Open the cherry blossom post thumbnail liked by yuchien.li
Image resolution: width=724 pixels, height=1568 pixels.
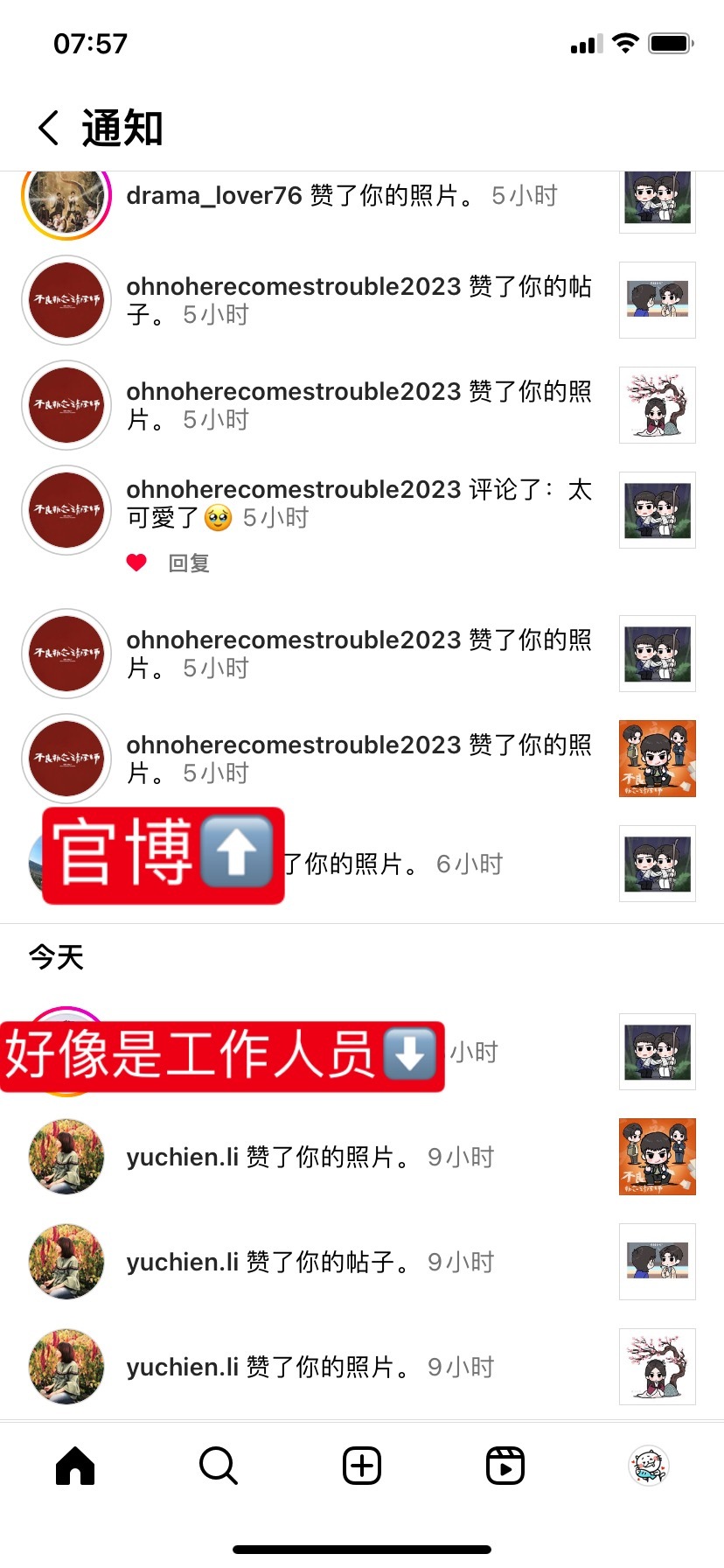pos(657,1366)
